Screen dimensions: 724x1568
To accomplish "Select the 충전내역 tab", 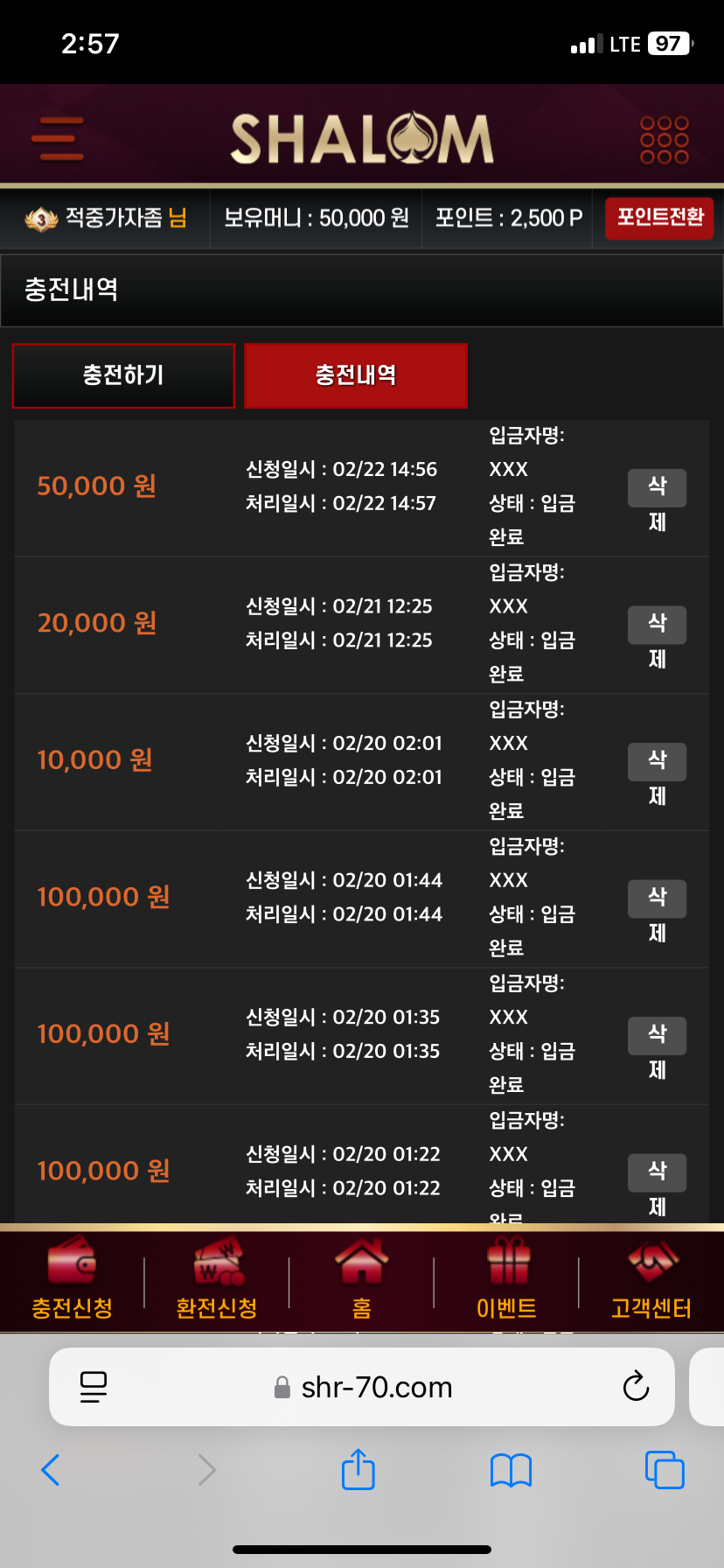I will click(x=356, y=375).
